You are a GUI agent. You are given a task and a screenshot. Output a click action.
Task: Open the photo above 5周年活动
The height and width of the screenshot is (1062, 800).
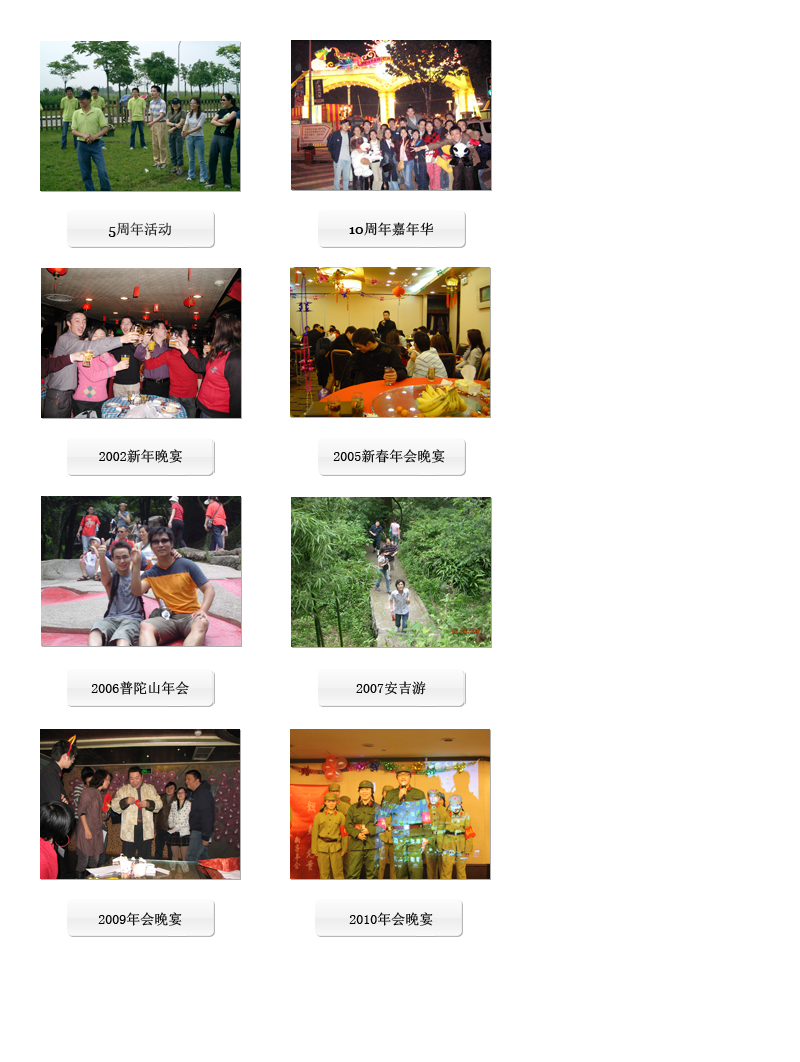[x=140, y=116]
